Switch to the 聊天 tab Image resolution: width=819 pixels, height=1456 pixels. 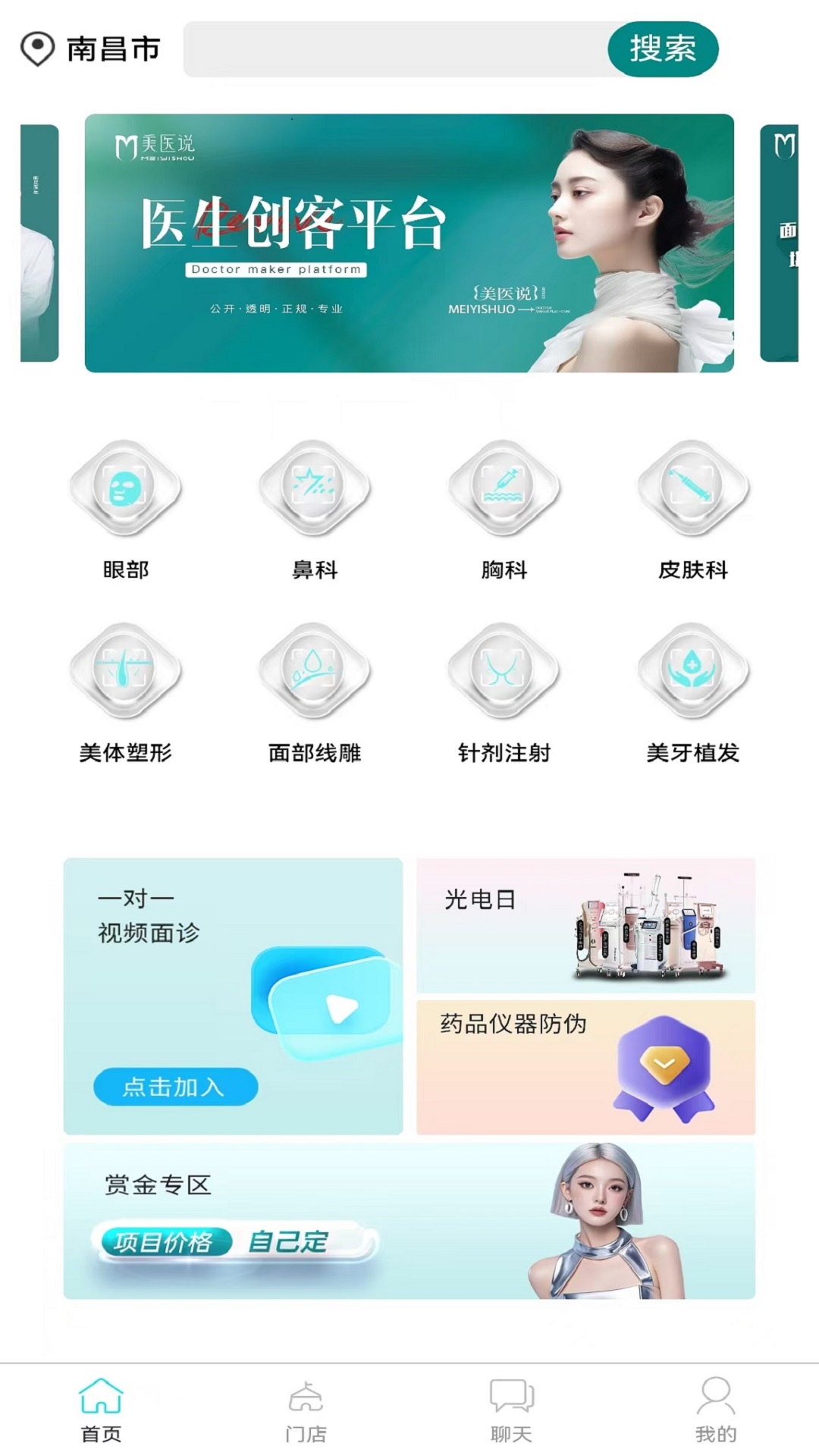(512, 1411)
